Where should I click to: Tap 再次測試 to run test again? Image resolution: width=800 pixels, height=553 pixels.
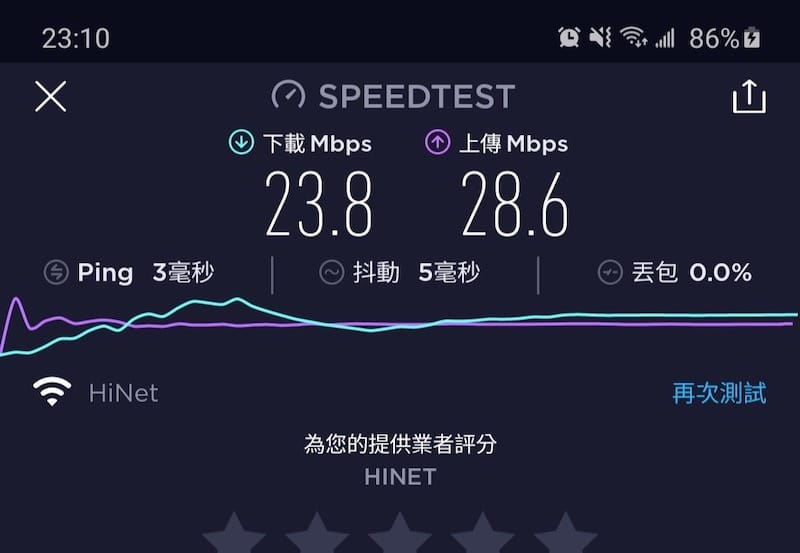coord(719,393)
